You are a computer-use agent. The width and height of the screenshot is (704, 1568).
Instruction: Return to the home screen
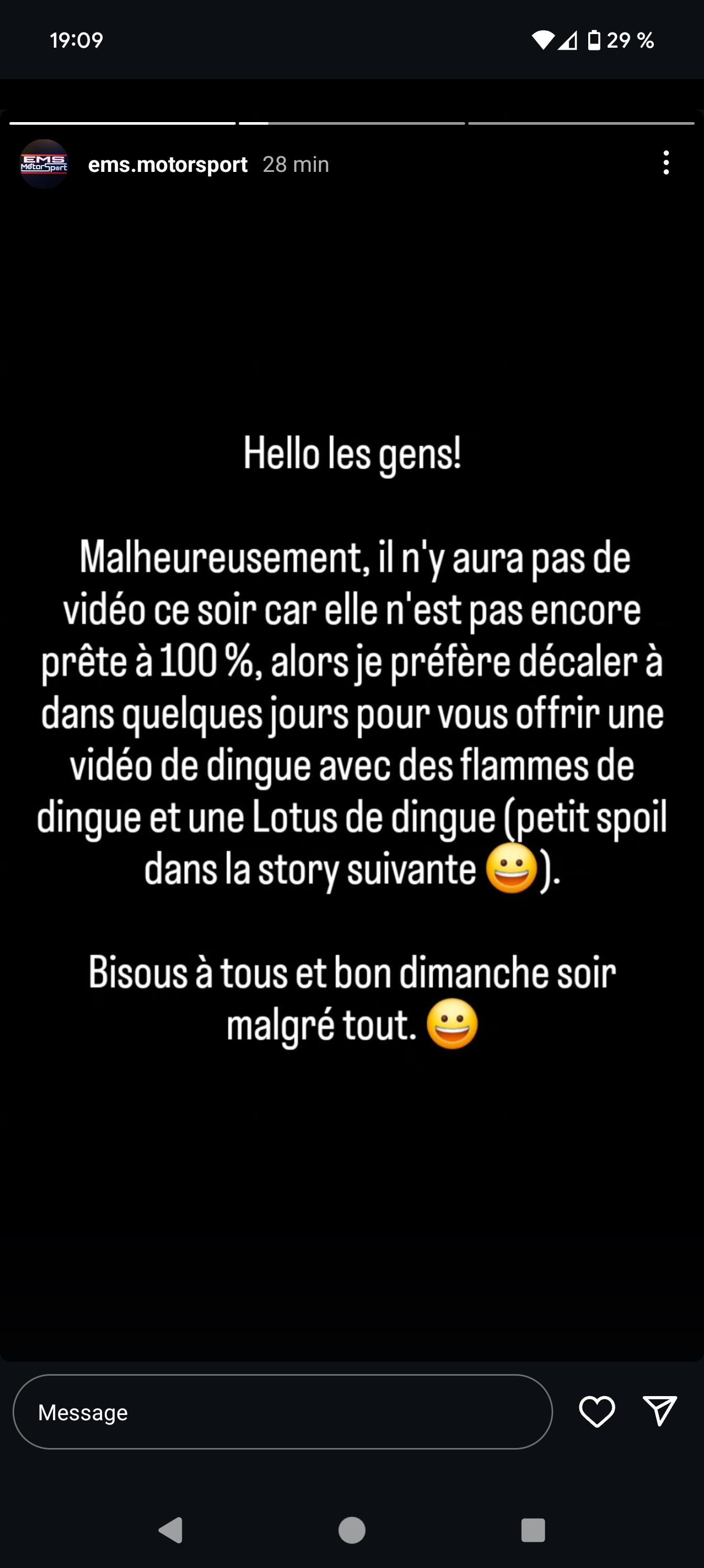[x=351, y=1530]
